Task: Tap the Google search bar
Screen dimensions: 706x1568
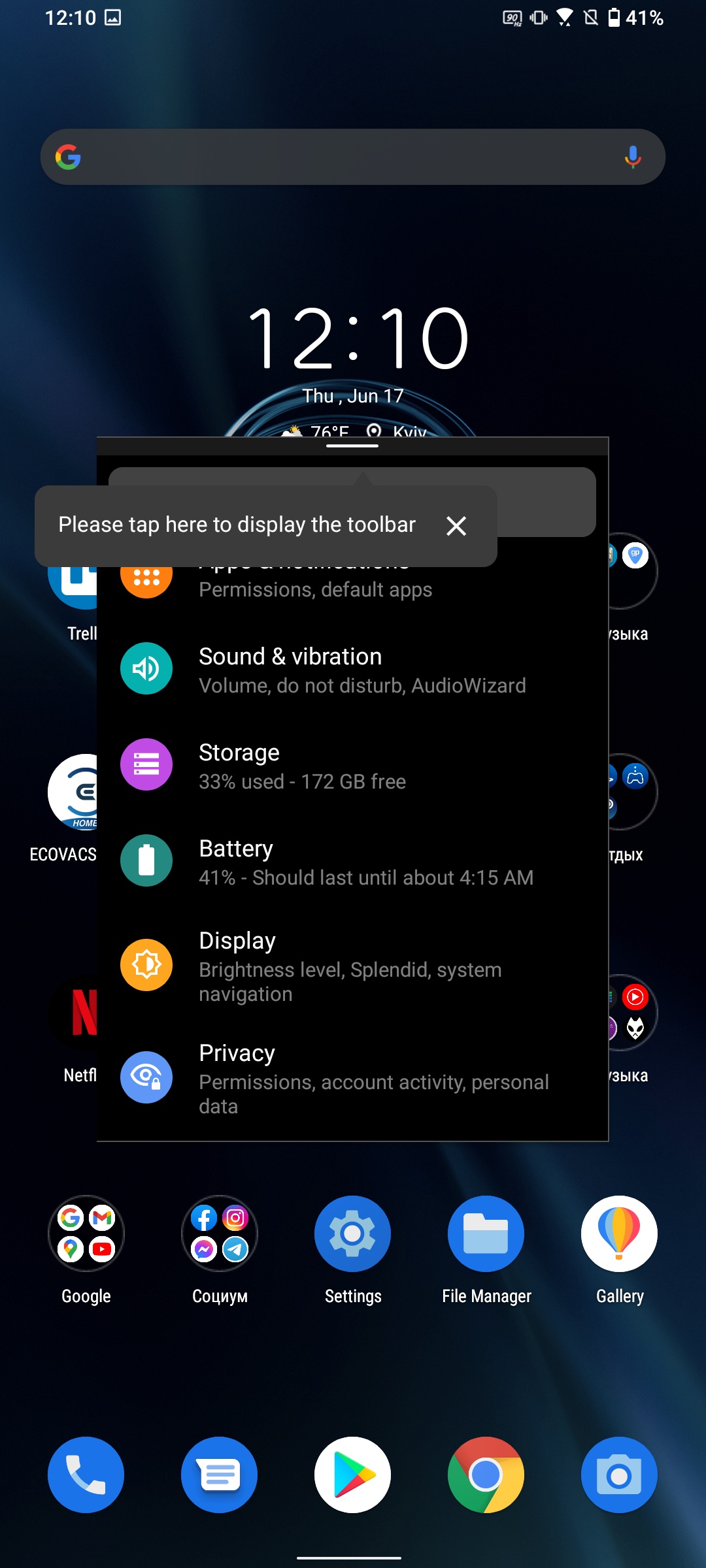Action: point(340,157)
